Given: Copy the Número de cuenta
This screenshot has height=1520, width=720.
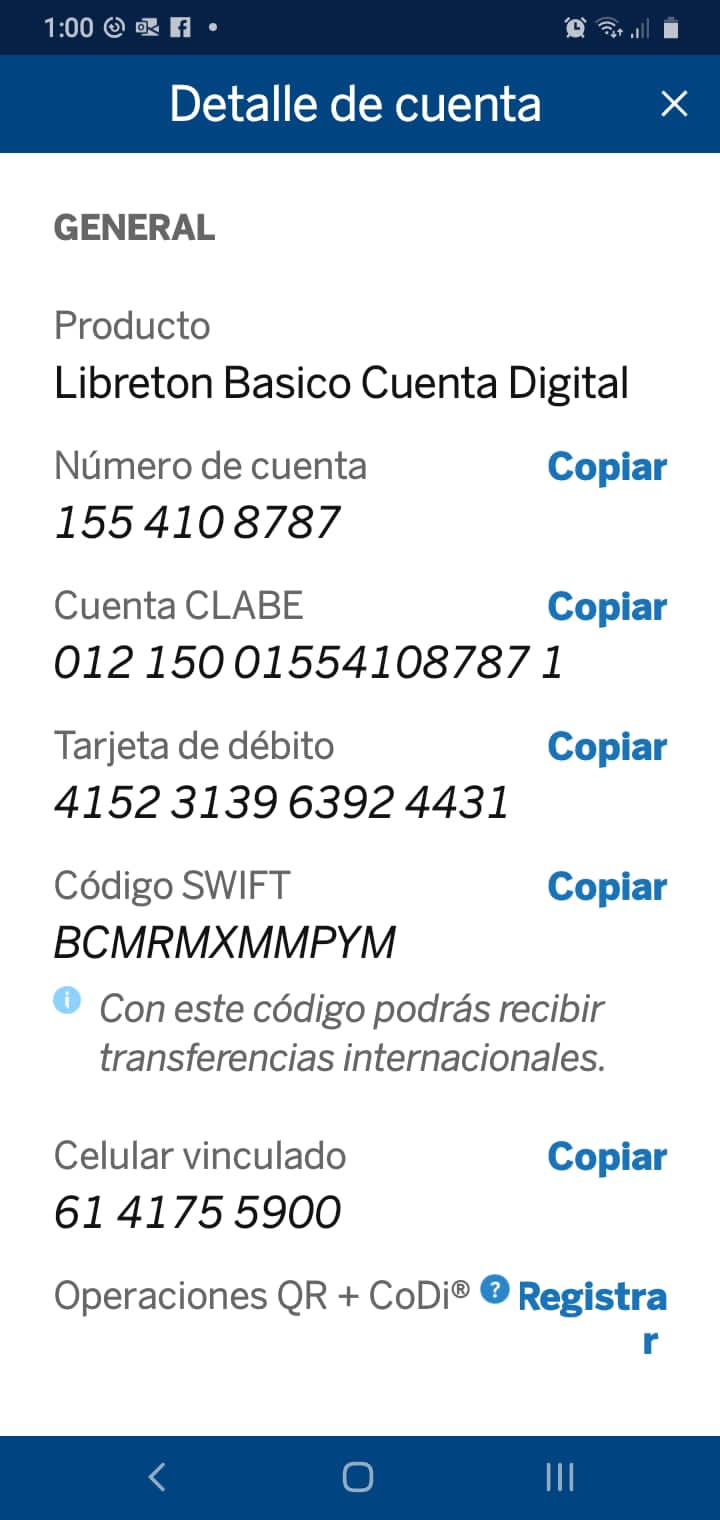Looking at the screenshot, I should (607, 467).
